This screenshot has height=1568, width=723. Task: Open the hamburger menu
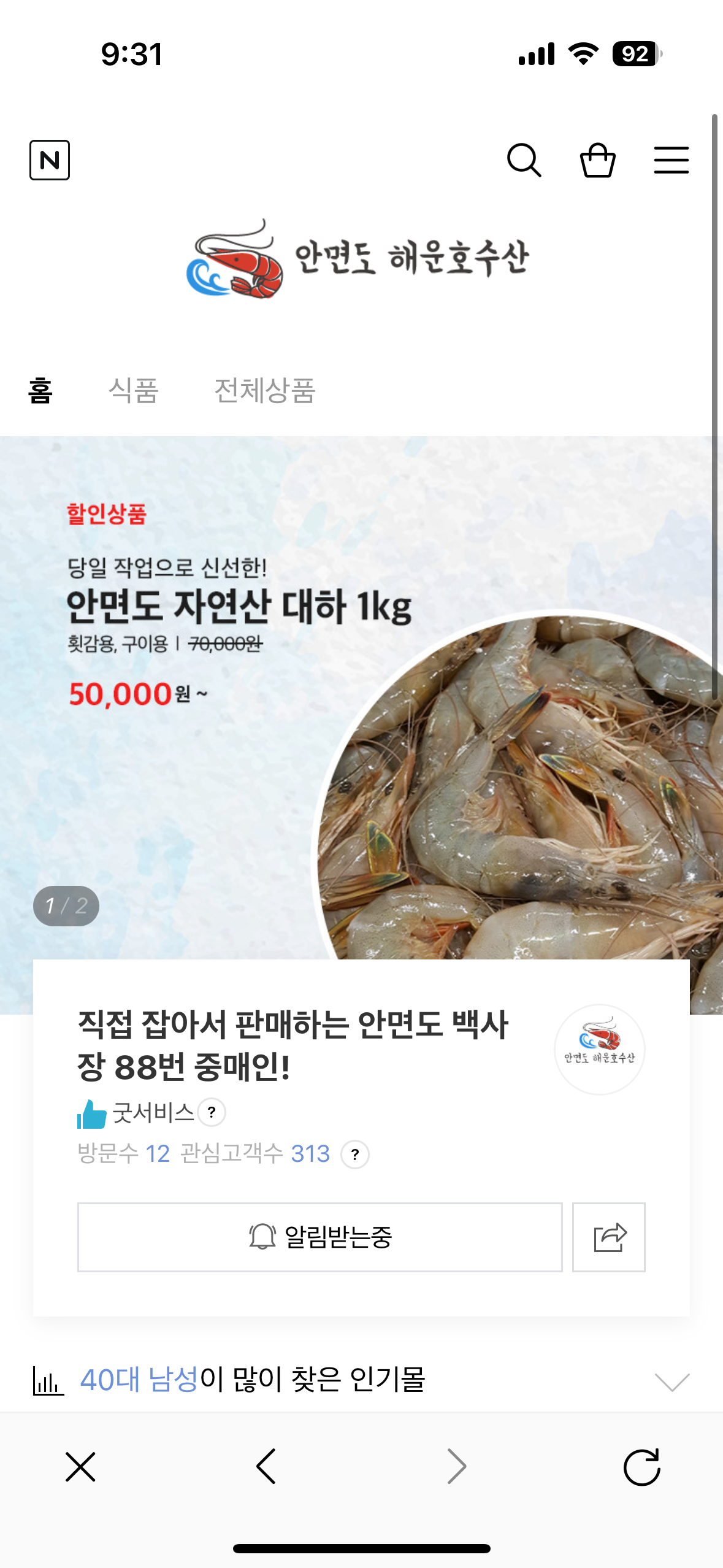point(671,160)
